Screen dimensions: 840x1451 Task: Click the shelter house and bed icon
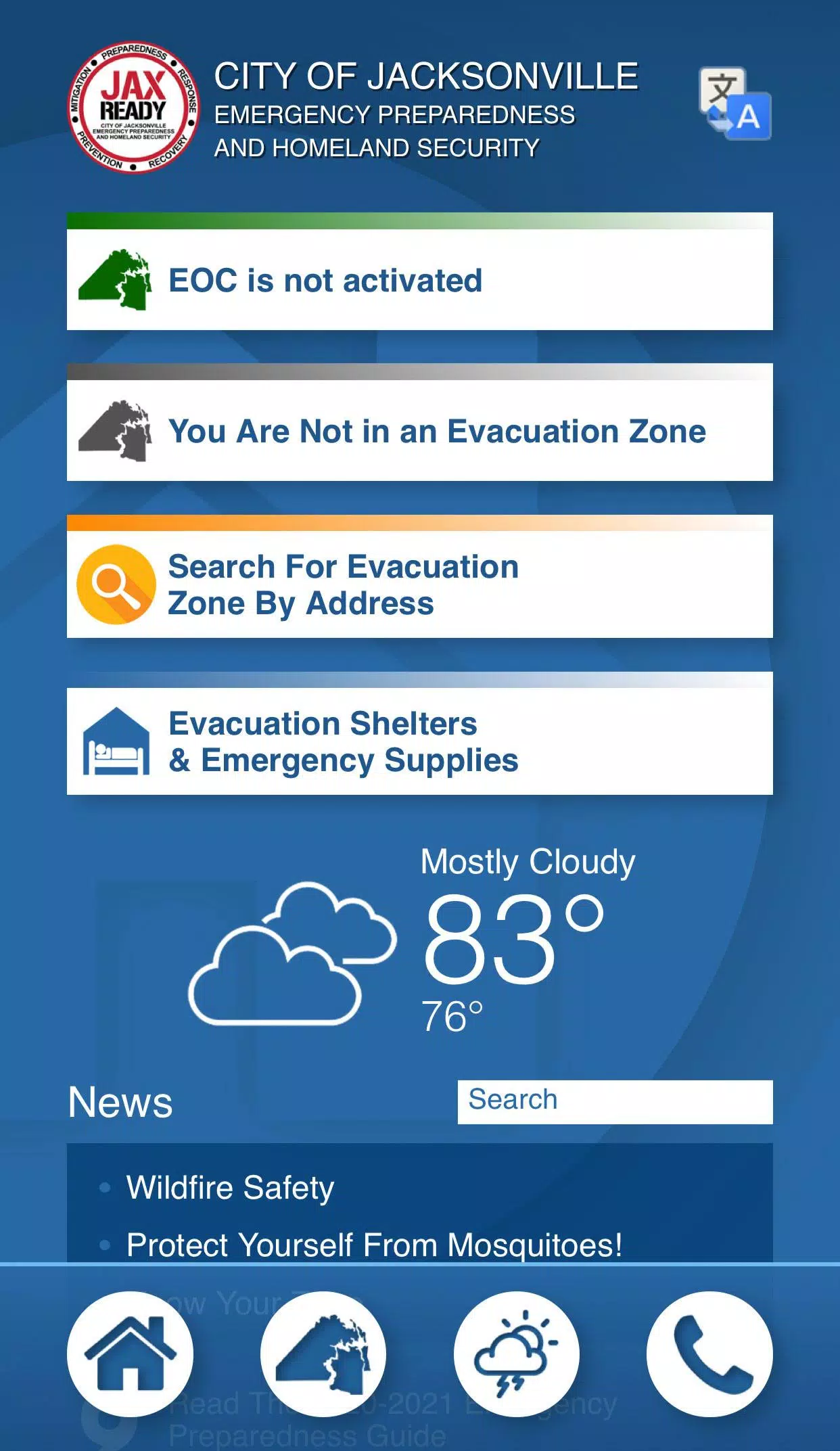coord(115,742)
